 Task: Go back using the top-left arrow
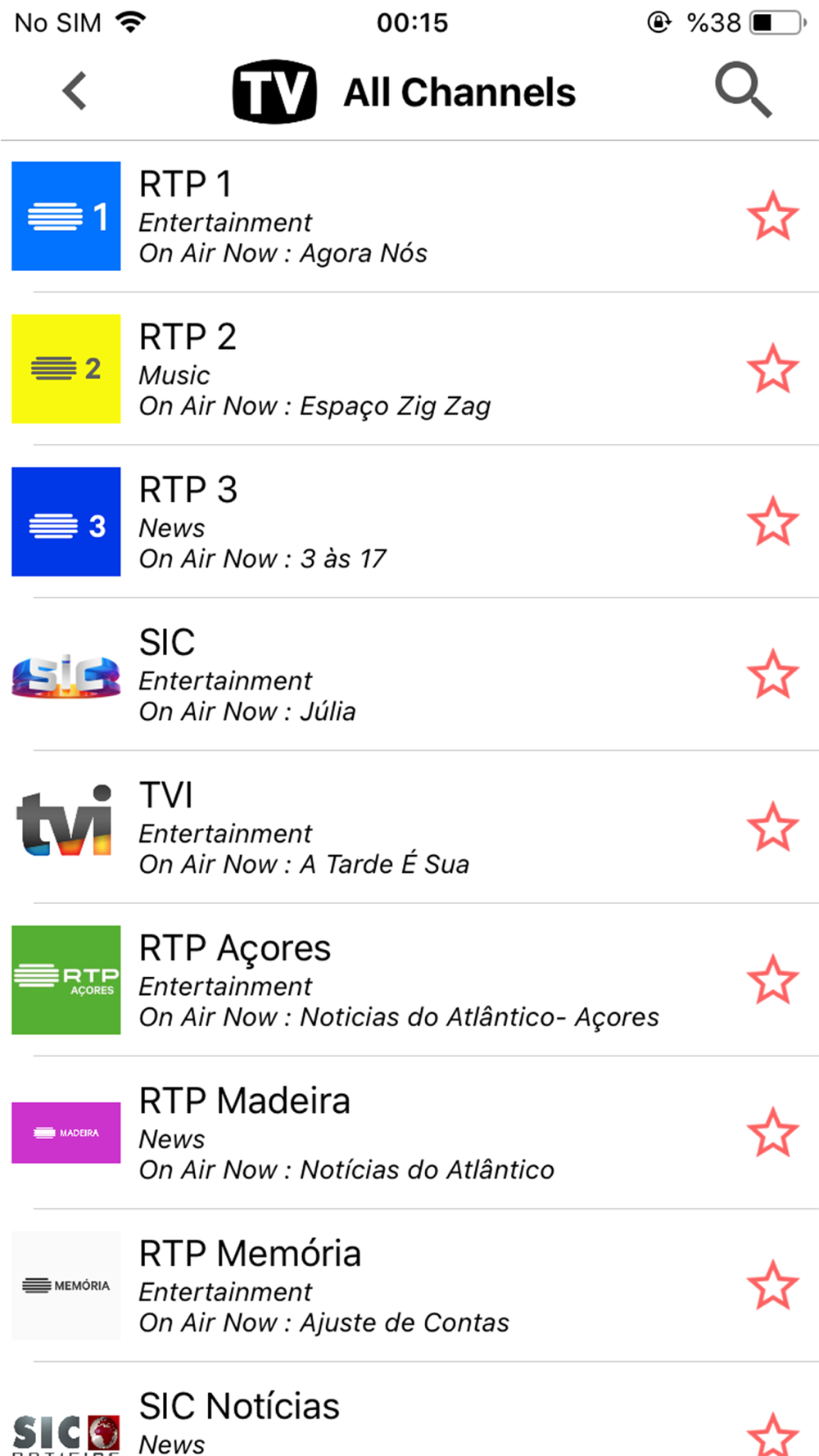(75, 91)
